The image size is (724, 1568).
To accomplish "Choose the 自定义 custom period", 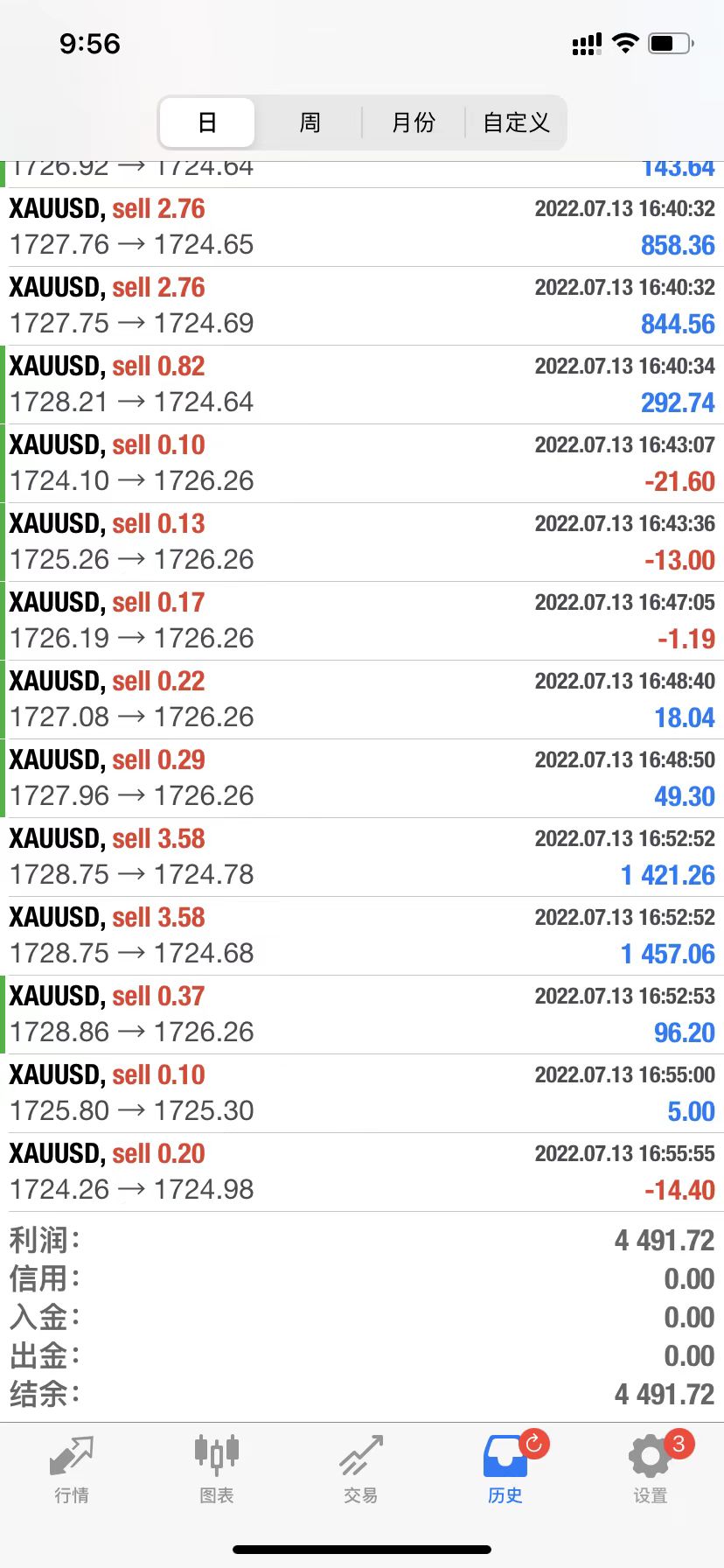I will click(x=516, y=122).
